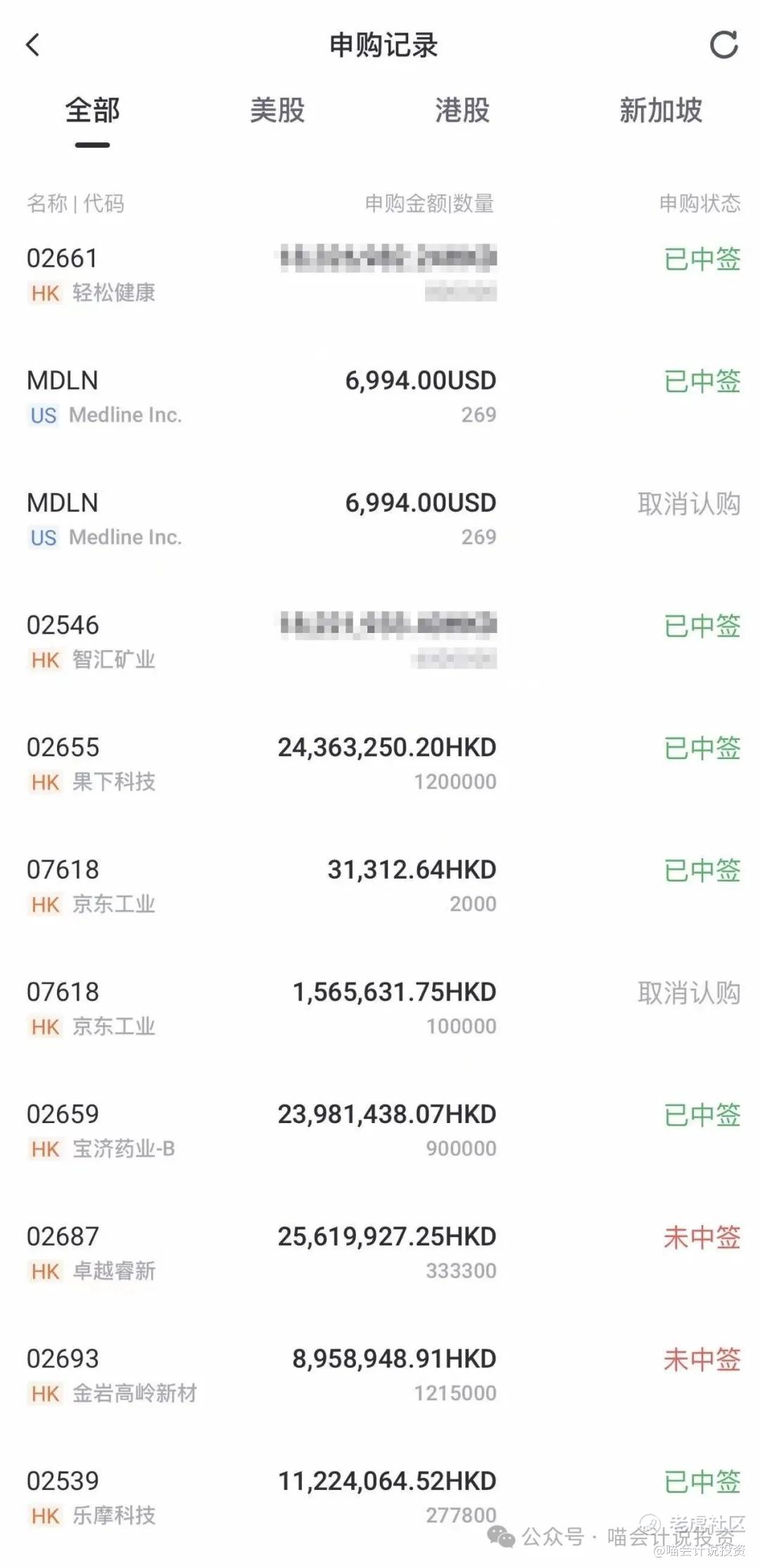View the 02687 卓越睿新 subscription
The image size is (760, 1568).
(x=380, y=1253)
